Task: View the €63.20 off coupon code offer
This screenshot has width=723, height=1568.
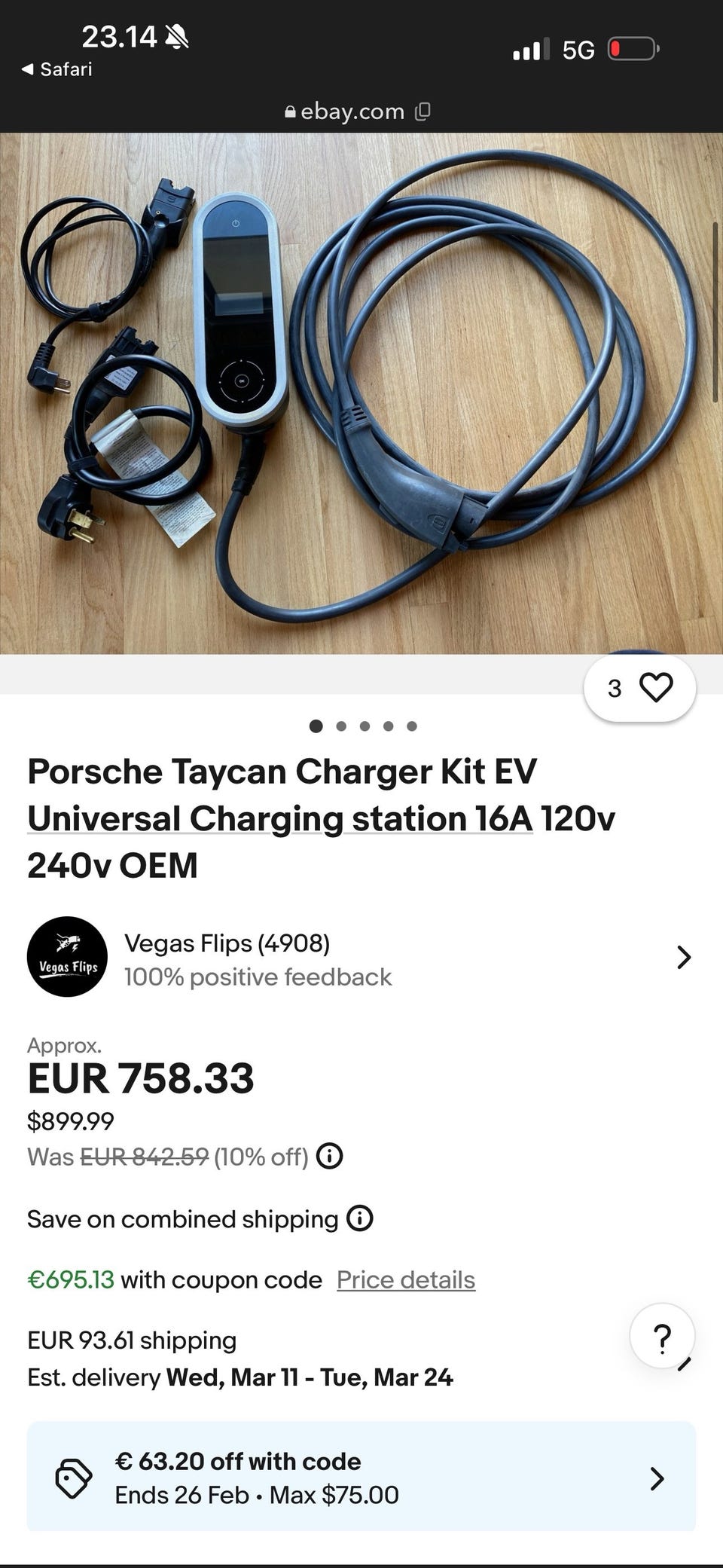Action: (x=361, y=1478)
